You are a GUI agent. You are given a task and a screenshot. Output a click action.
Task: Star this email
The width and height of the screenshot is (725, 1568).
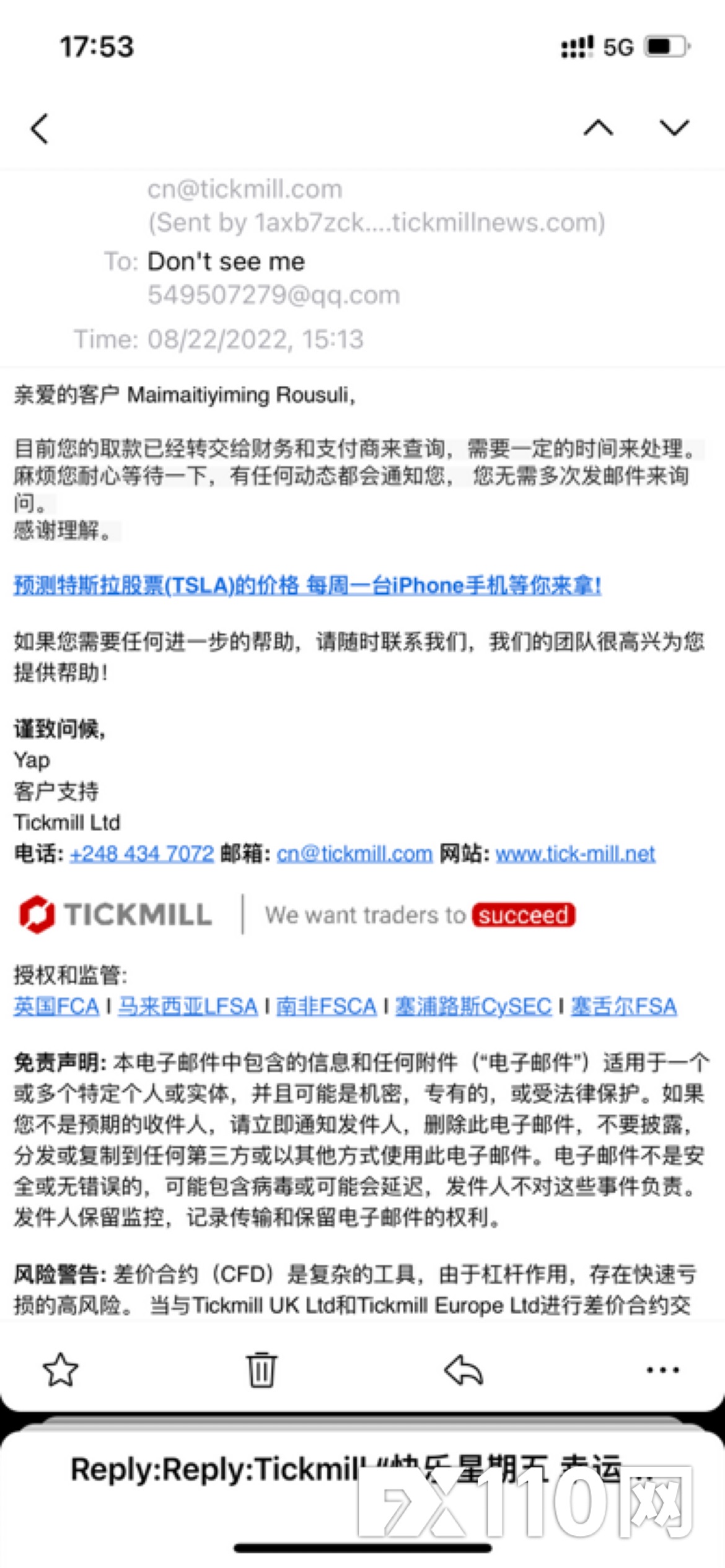tap(60, 1370)
